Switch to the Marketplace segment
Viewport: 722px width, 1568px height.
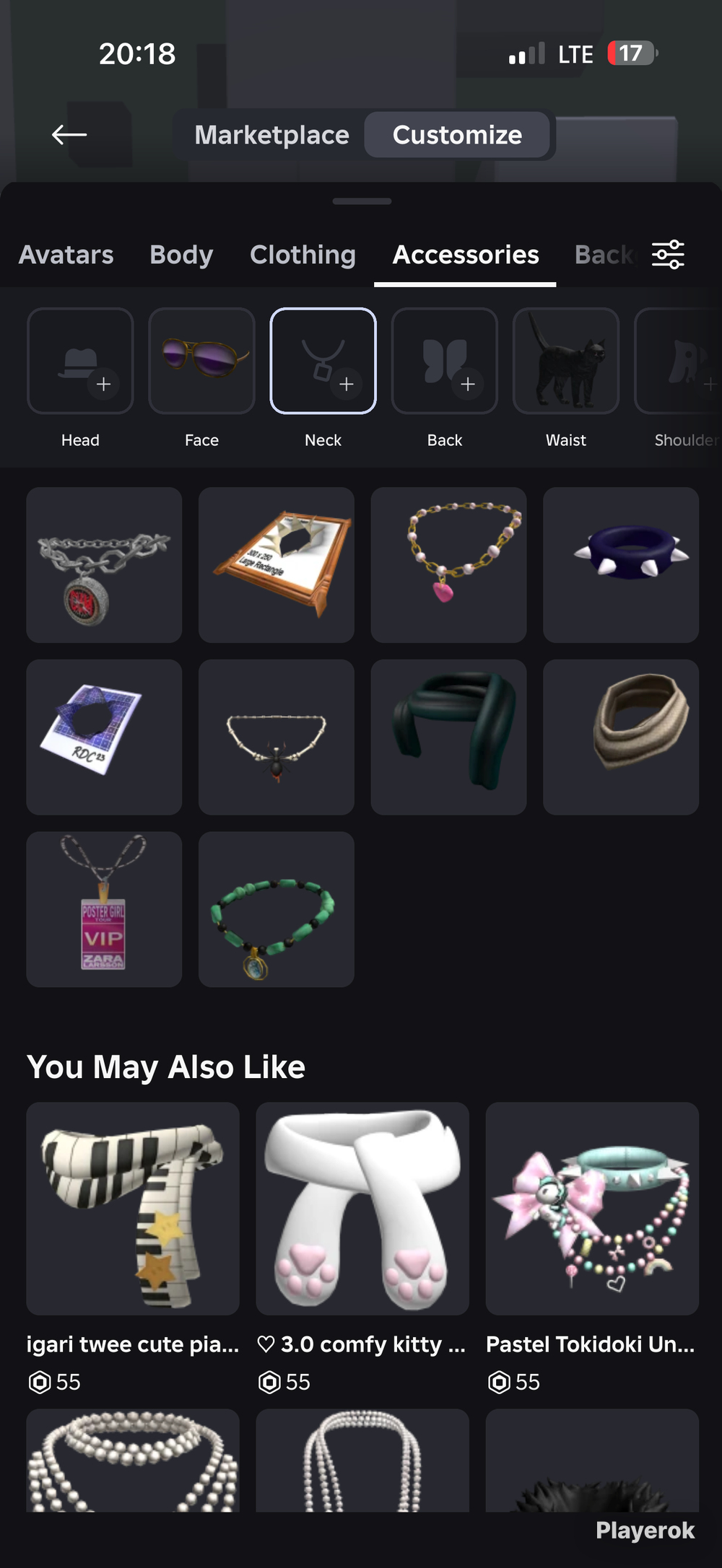[x=271, y=135]
